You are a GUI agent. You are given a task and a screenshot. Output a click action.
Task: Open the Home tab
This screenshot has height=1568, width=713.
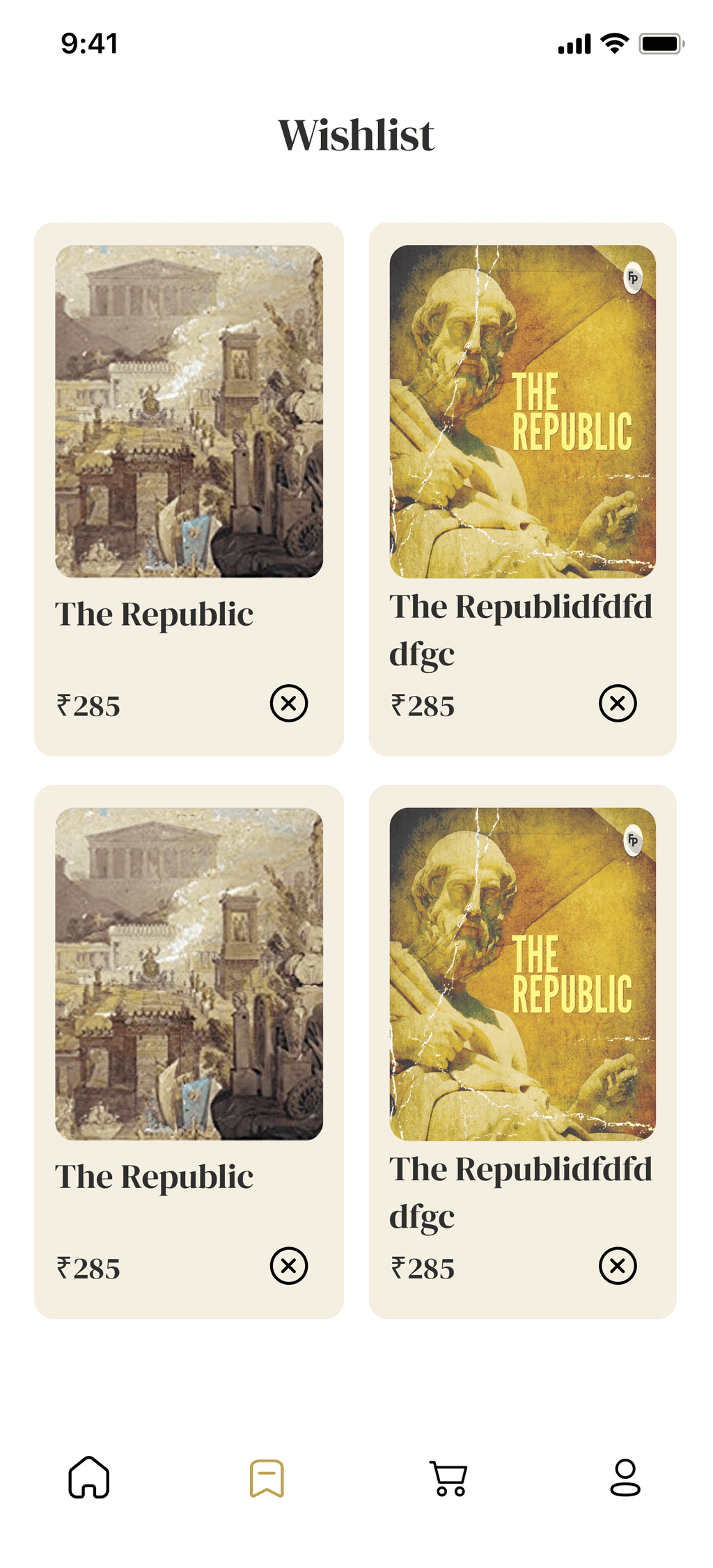[x=89, y=1477]
